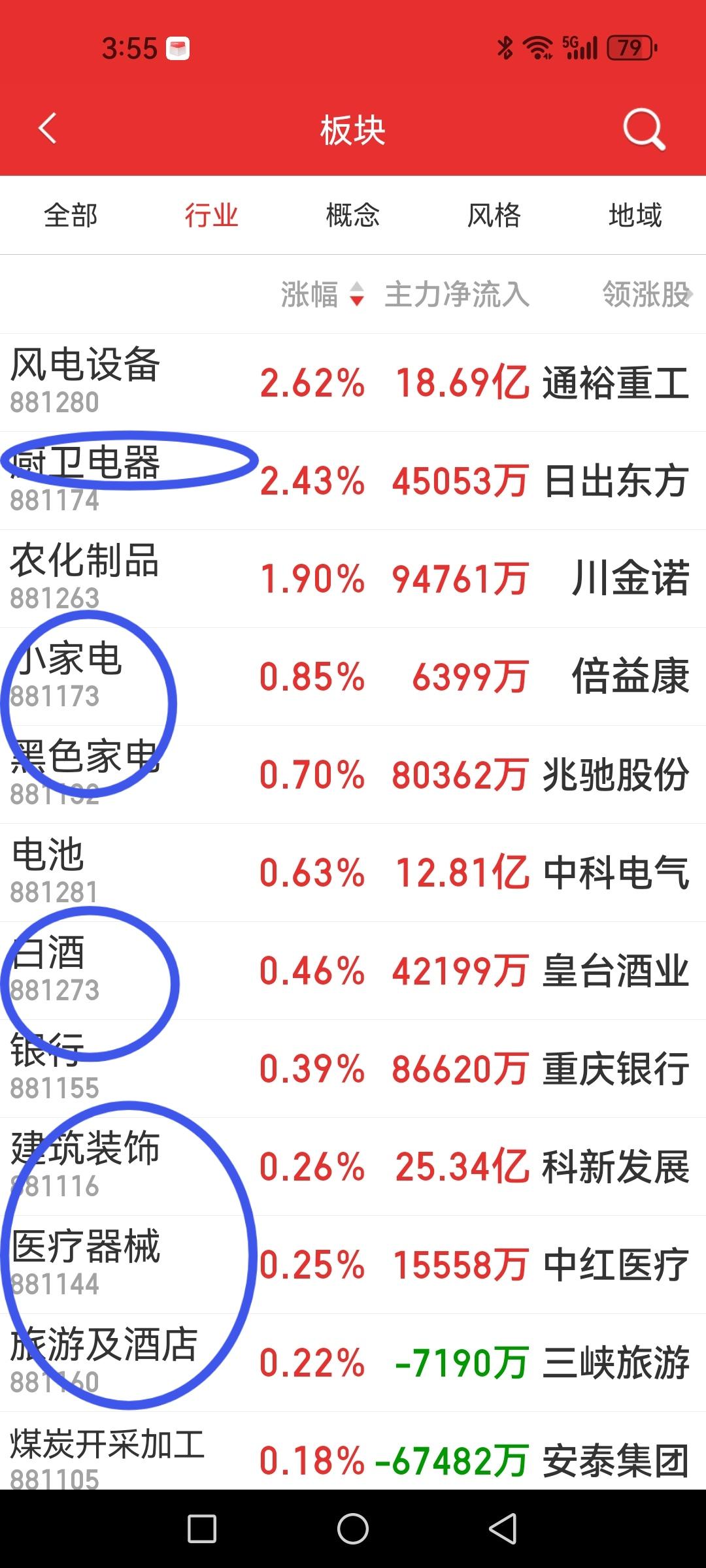706x1568 pixels.
Task: Tap the notification icon beside the 3:55 clock
Action: (x=178, y=47)
